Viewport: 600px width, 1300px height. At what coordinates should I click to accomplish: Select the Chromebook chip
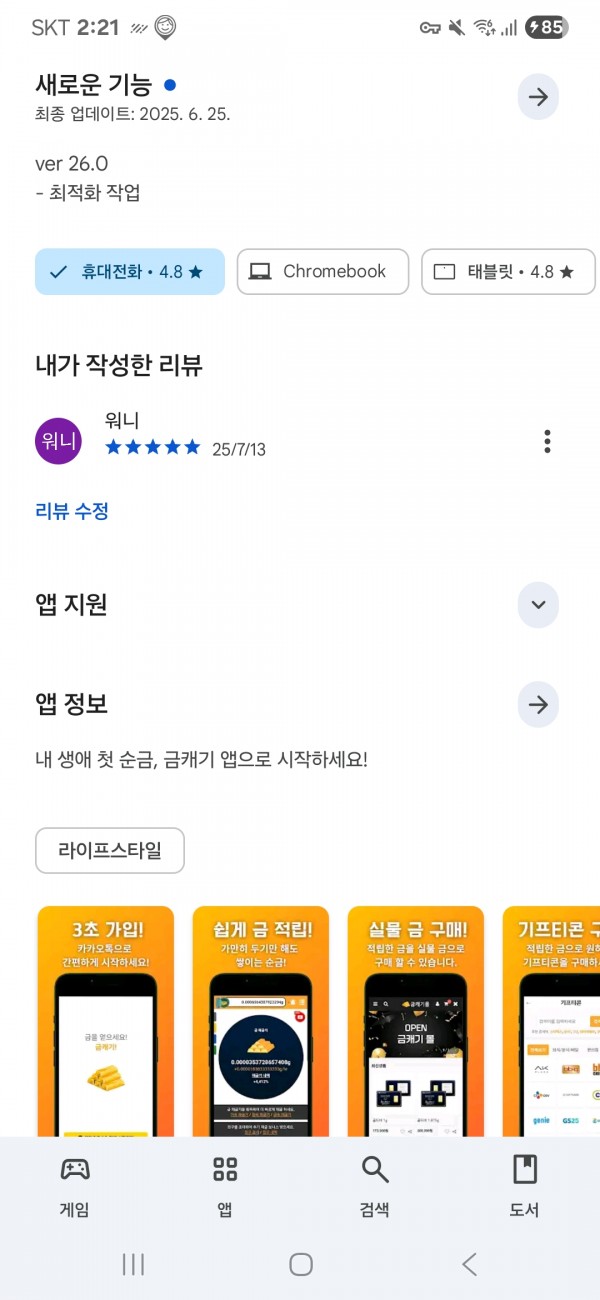(323, 272)
